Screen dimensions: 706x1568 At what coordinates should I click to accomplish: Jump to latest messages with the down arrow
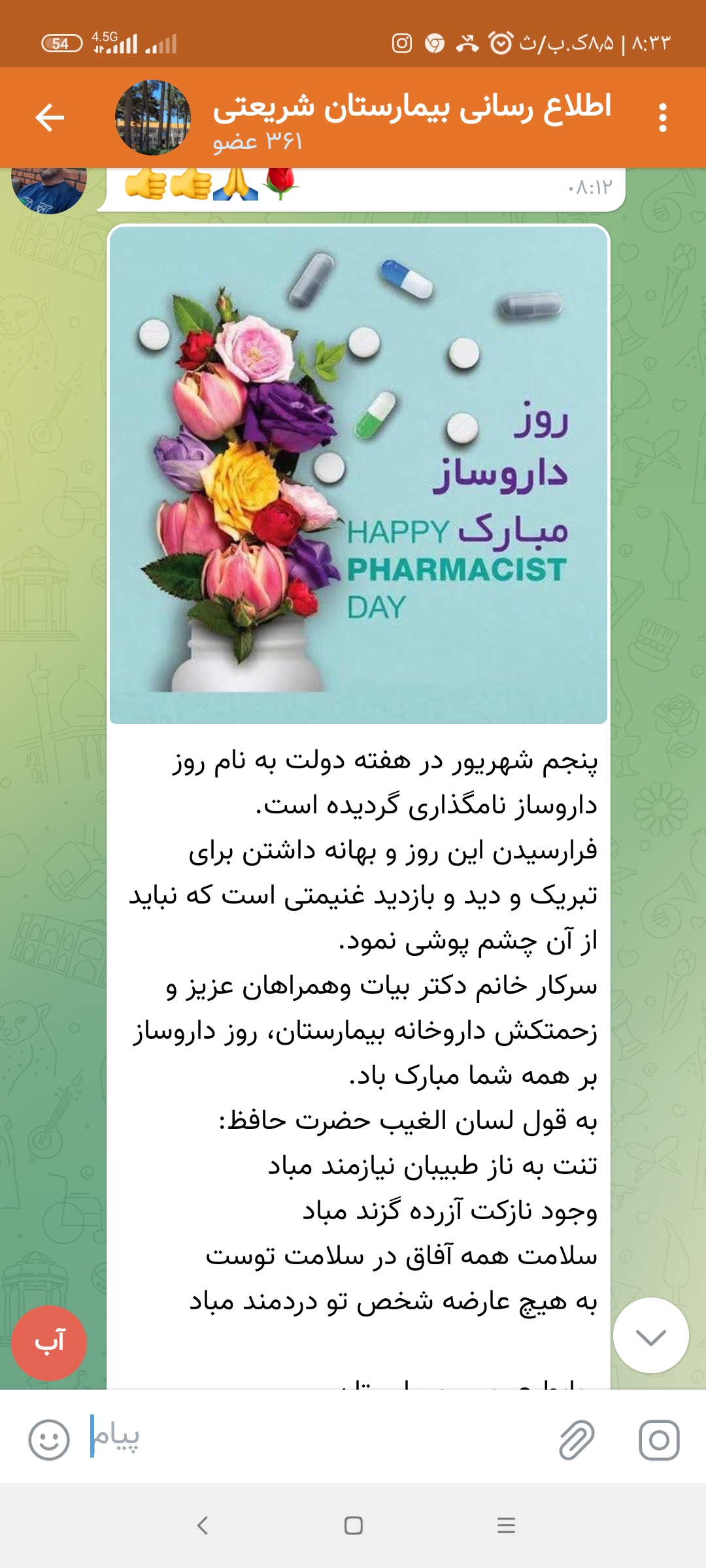(x=650, y=1335)
